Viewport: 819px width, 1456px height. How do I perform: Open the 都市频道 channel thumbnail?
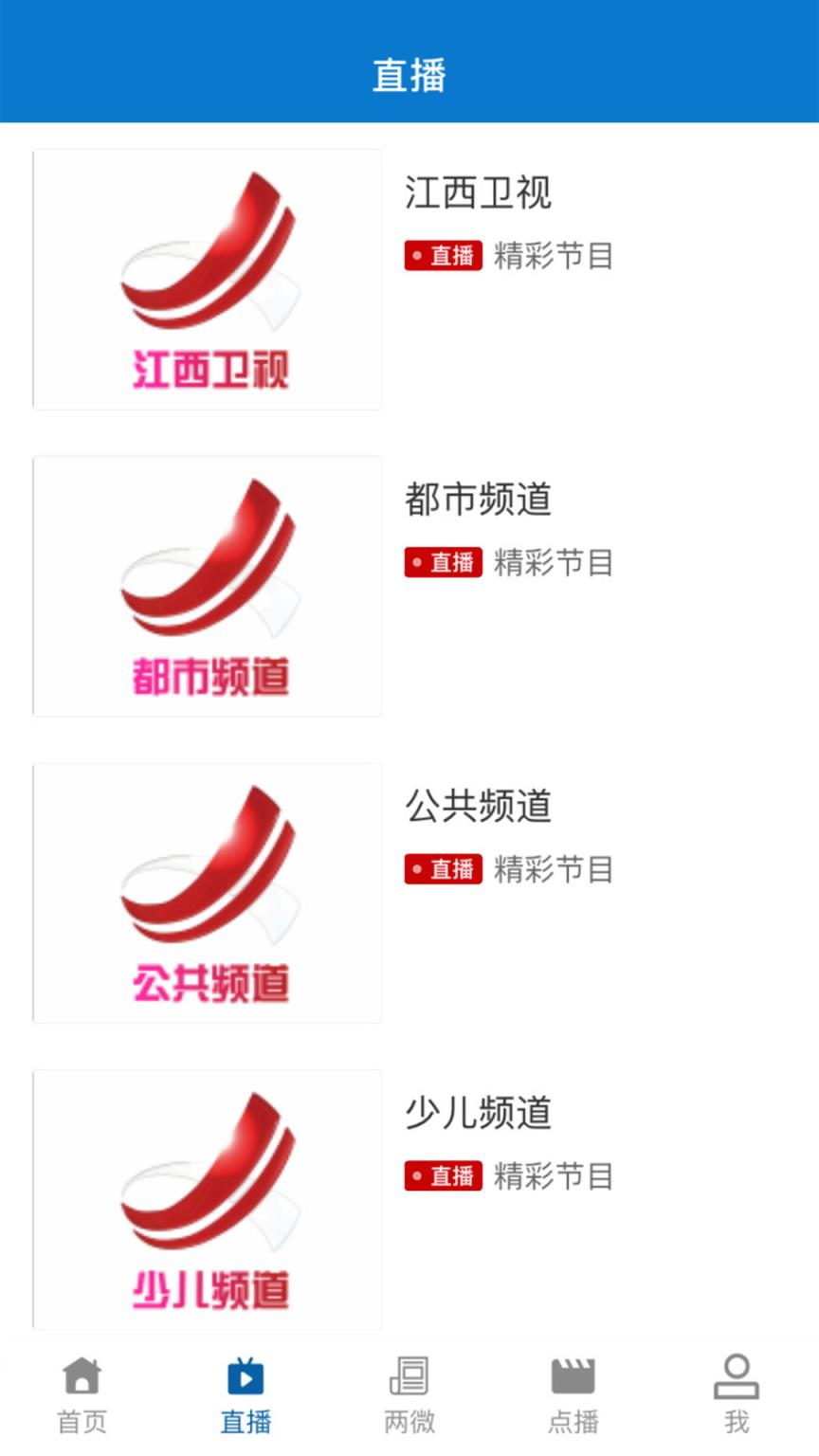click(207, 586)
